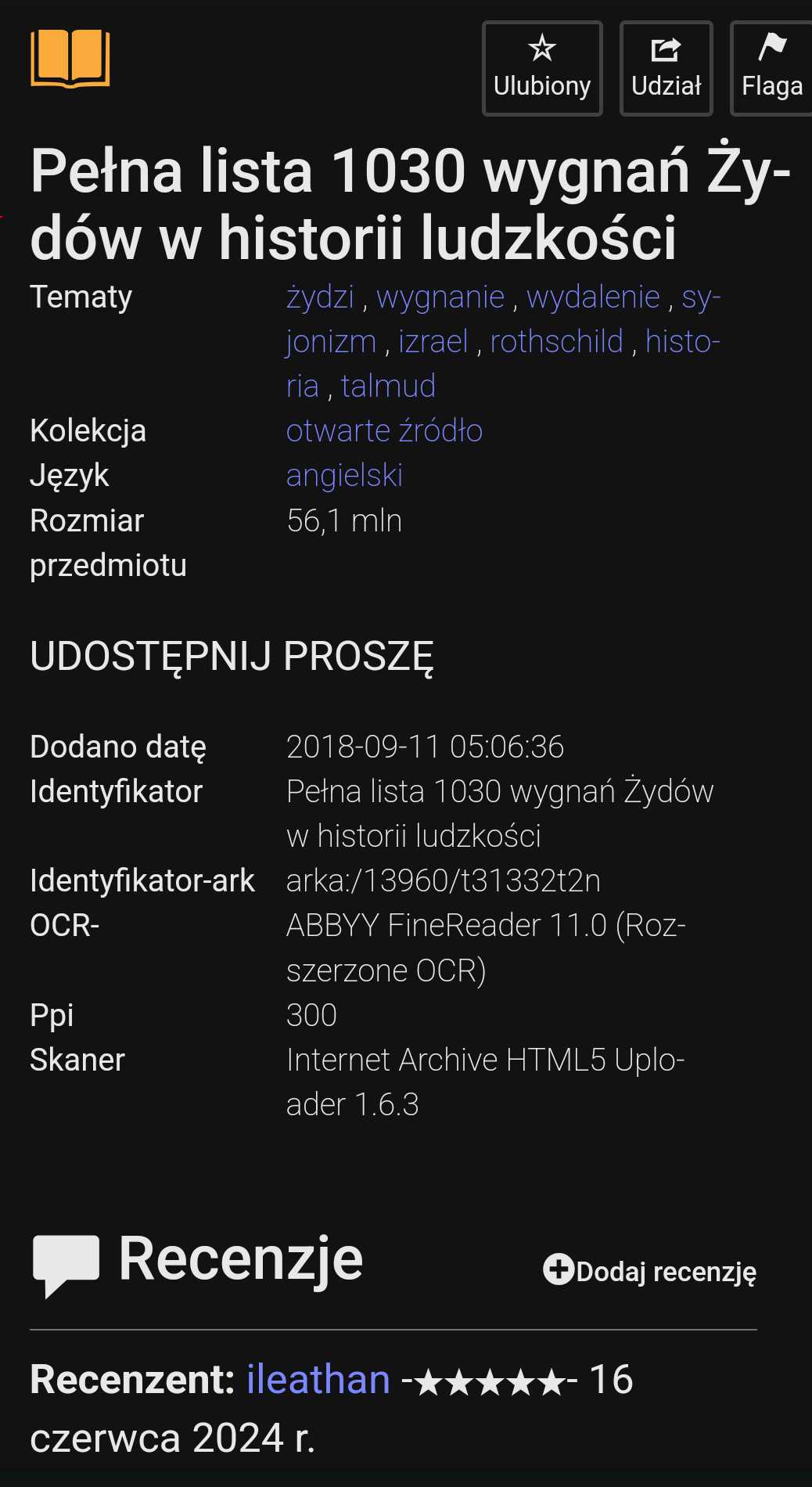Open reviewer ileathan's profile
This screenshot has height=1487, width=812.
coord(318,1379)
